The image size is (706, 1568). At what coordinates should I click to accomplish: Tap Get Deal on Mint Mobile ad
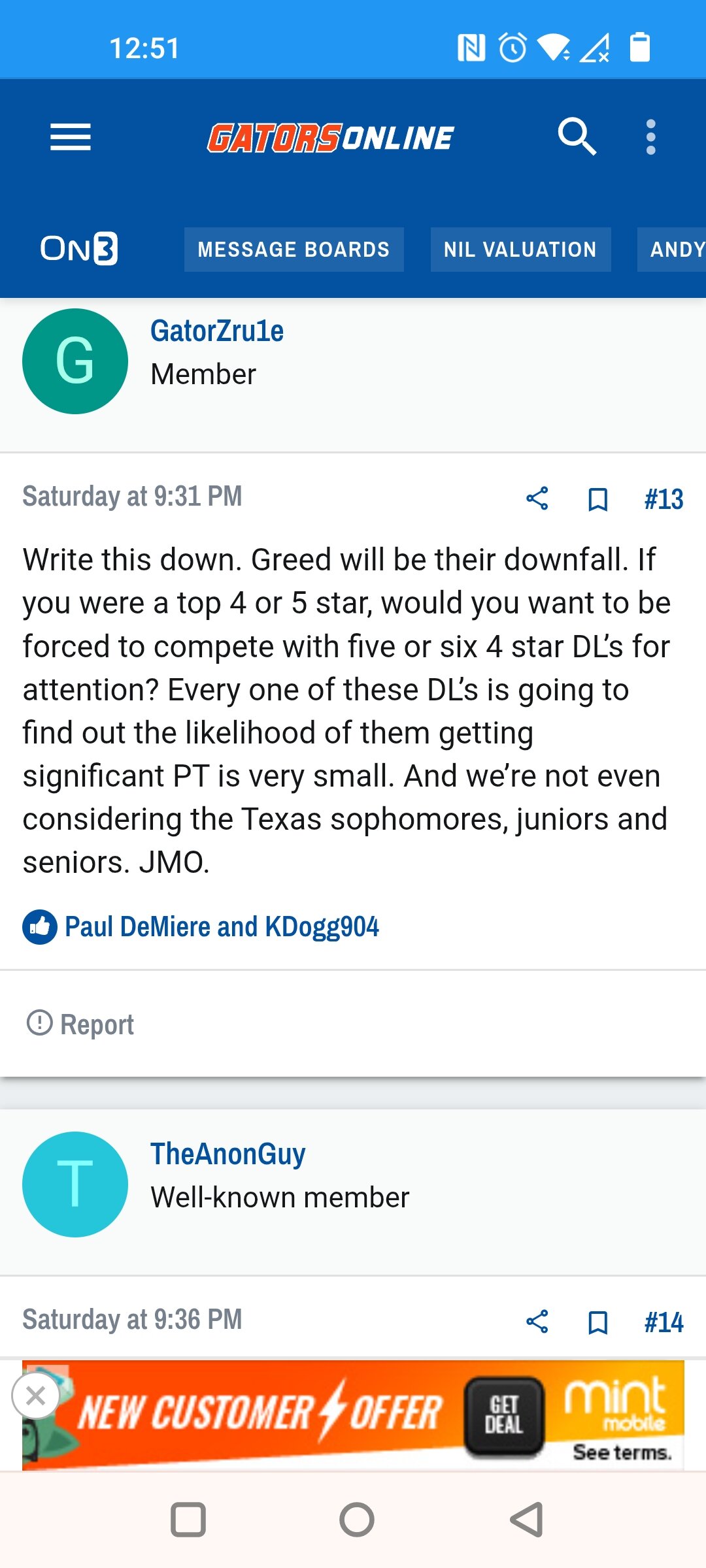pos(504,1415)
